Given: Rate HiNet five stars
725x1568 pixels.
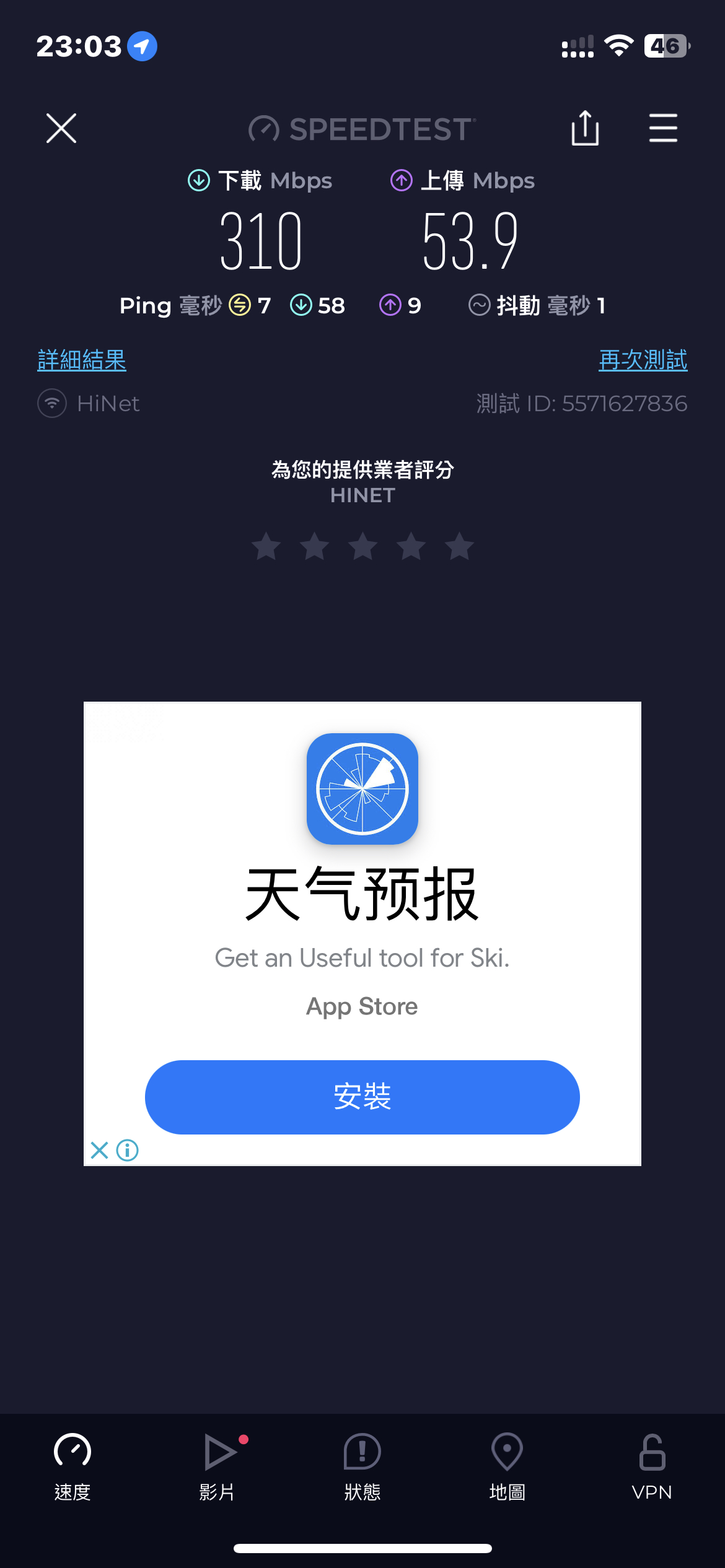Looking at the screenshot, I should point(460,546).
